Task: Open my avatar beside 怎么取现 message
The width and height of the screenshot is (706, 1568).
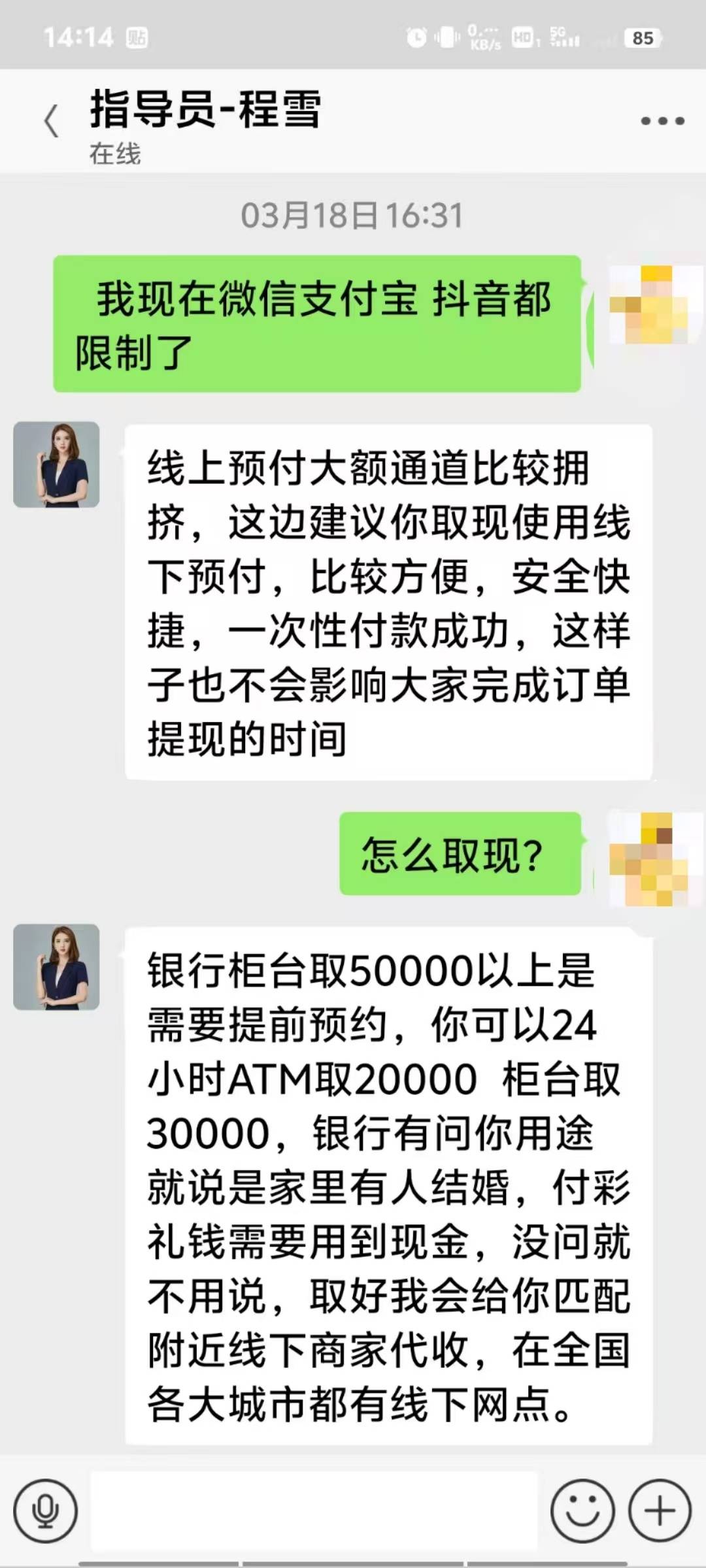Action: click(648, 858)
